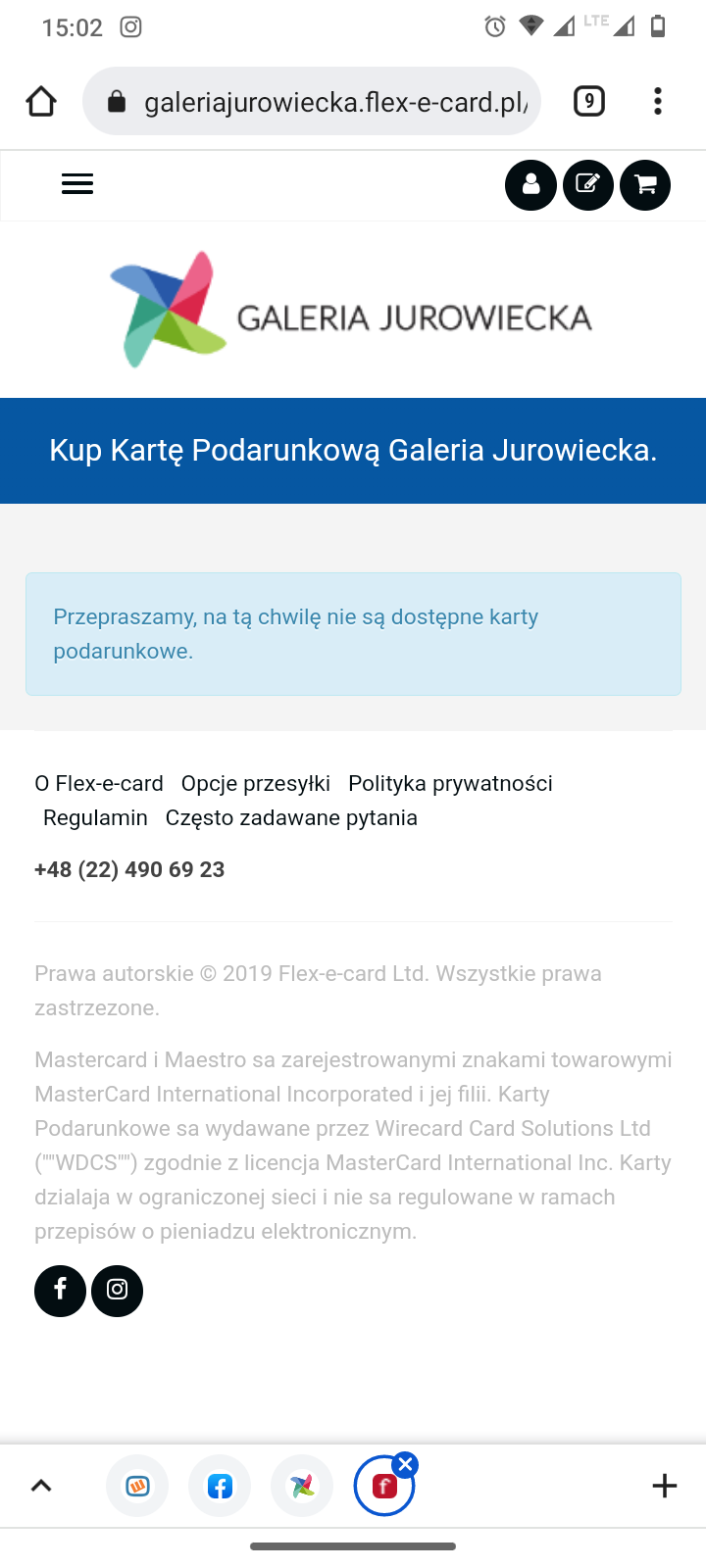Open Polityka prywatności link

(450, 784)
